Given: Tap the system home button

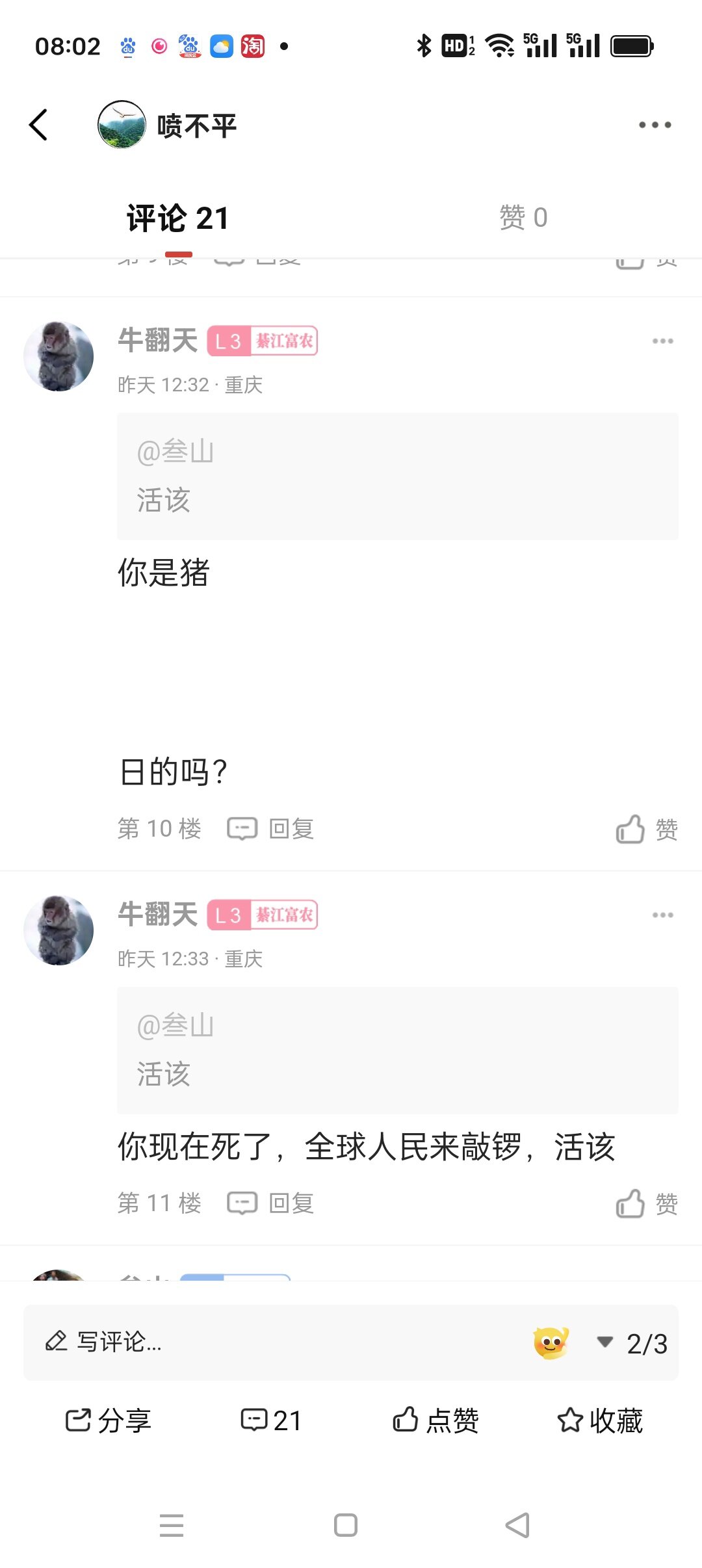Looking at the screenshot, I should (345, 1525).
